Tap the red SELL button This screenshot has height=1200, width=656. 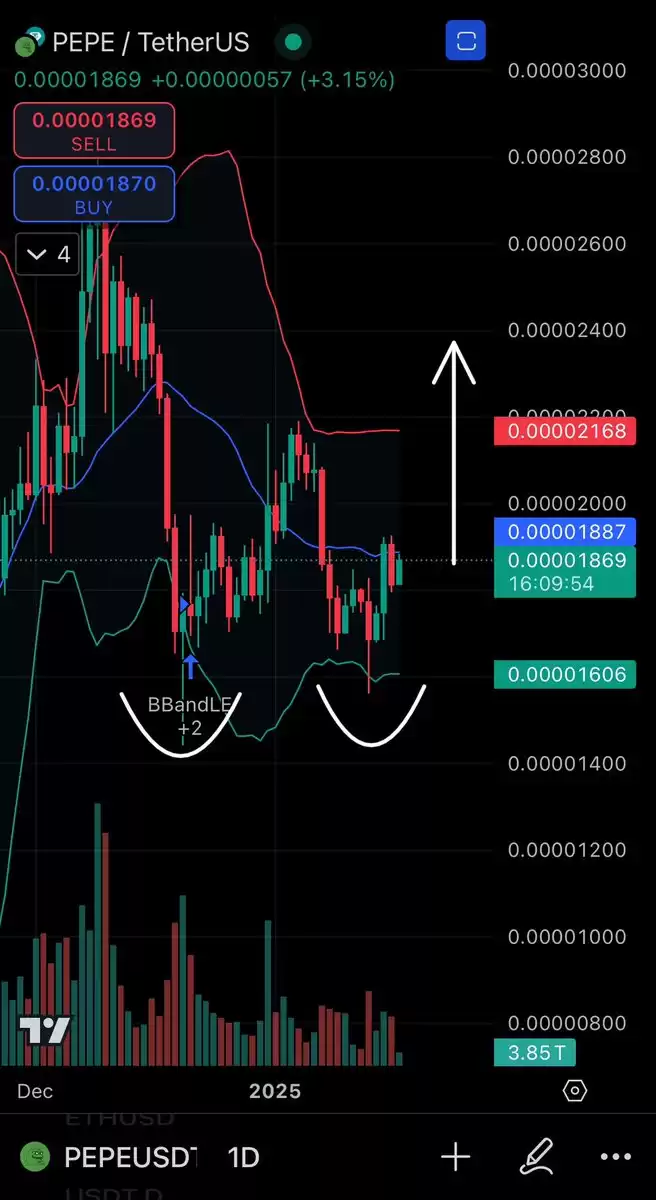(94, 131)
